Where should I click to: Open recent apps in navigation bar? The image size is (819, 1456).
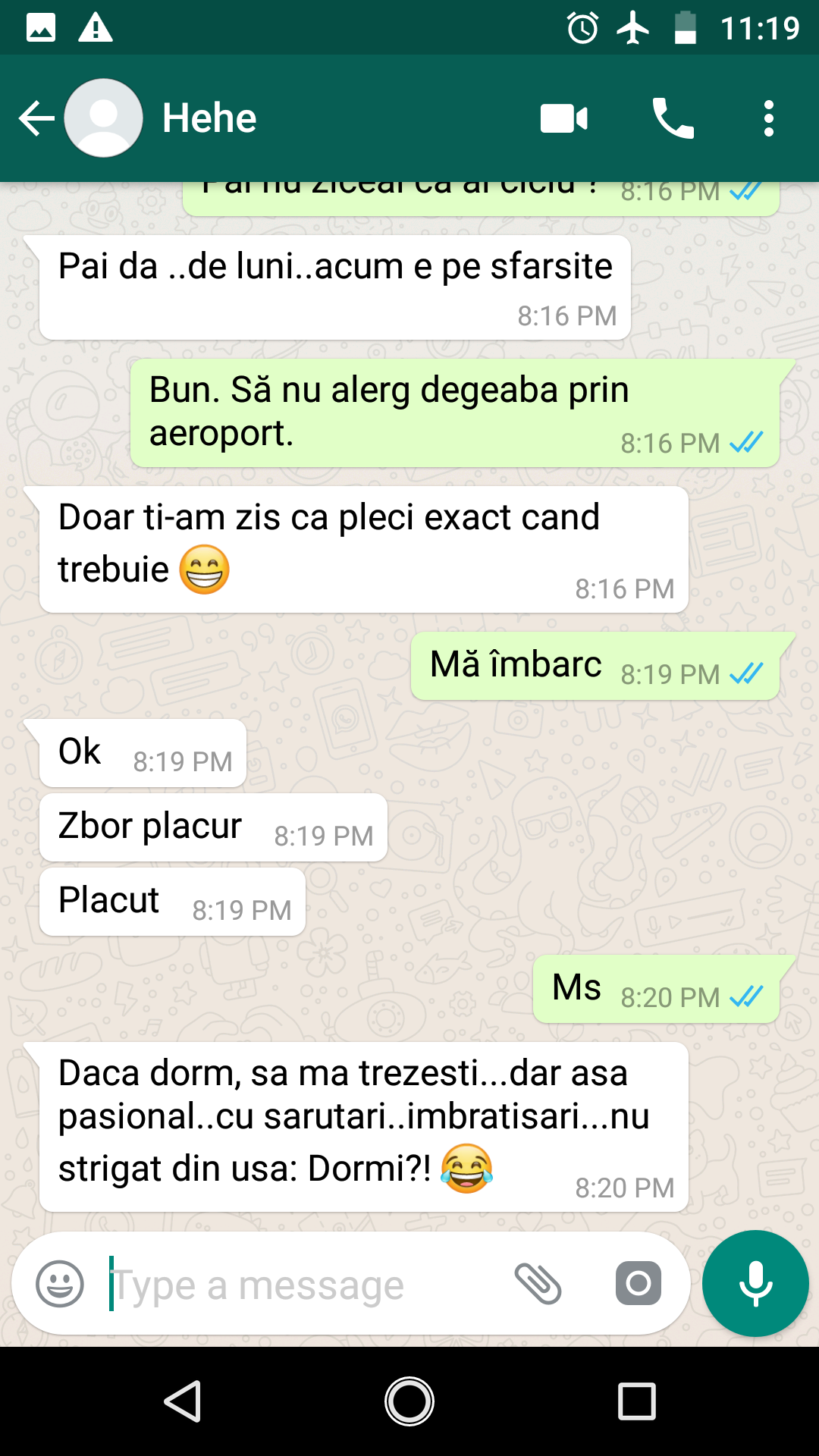[x=637, y=1401]
